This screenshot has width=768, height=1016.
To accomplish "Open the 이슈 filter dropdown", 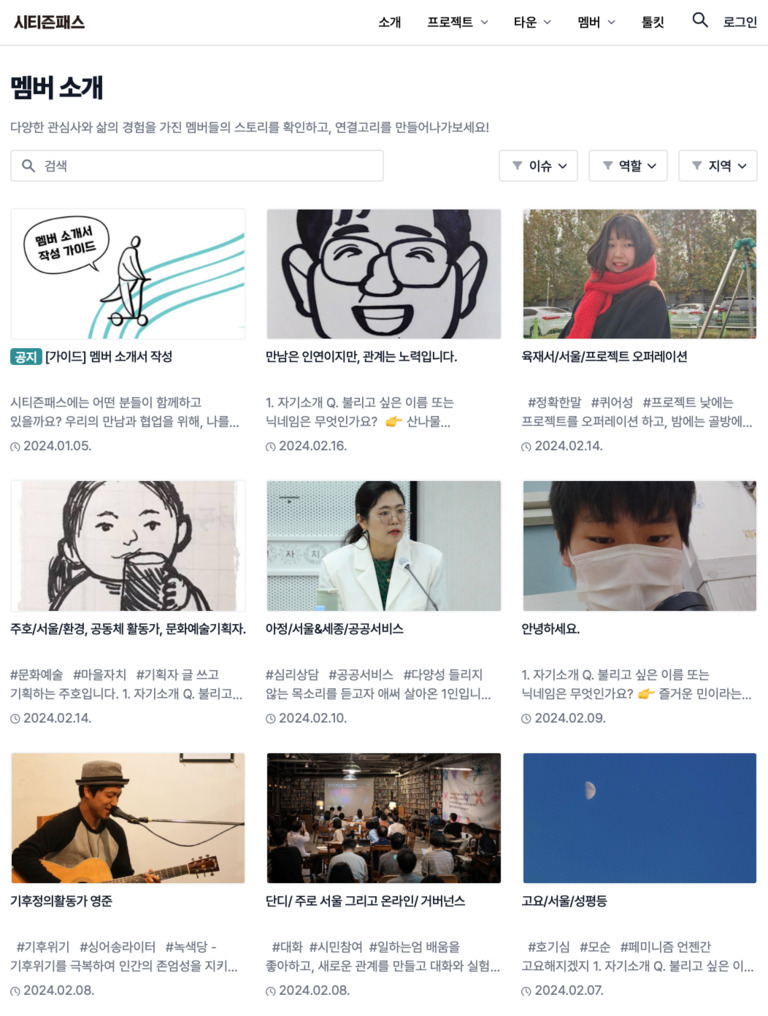I will [x=538, y=166].
